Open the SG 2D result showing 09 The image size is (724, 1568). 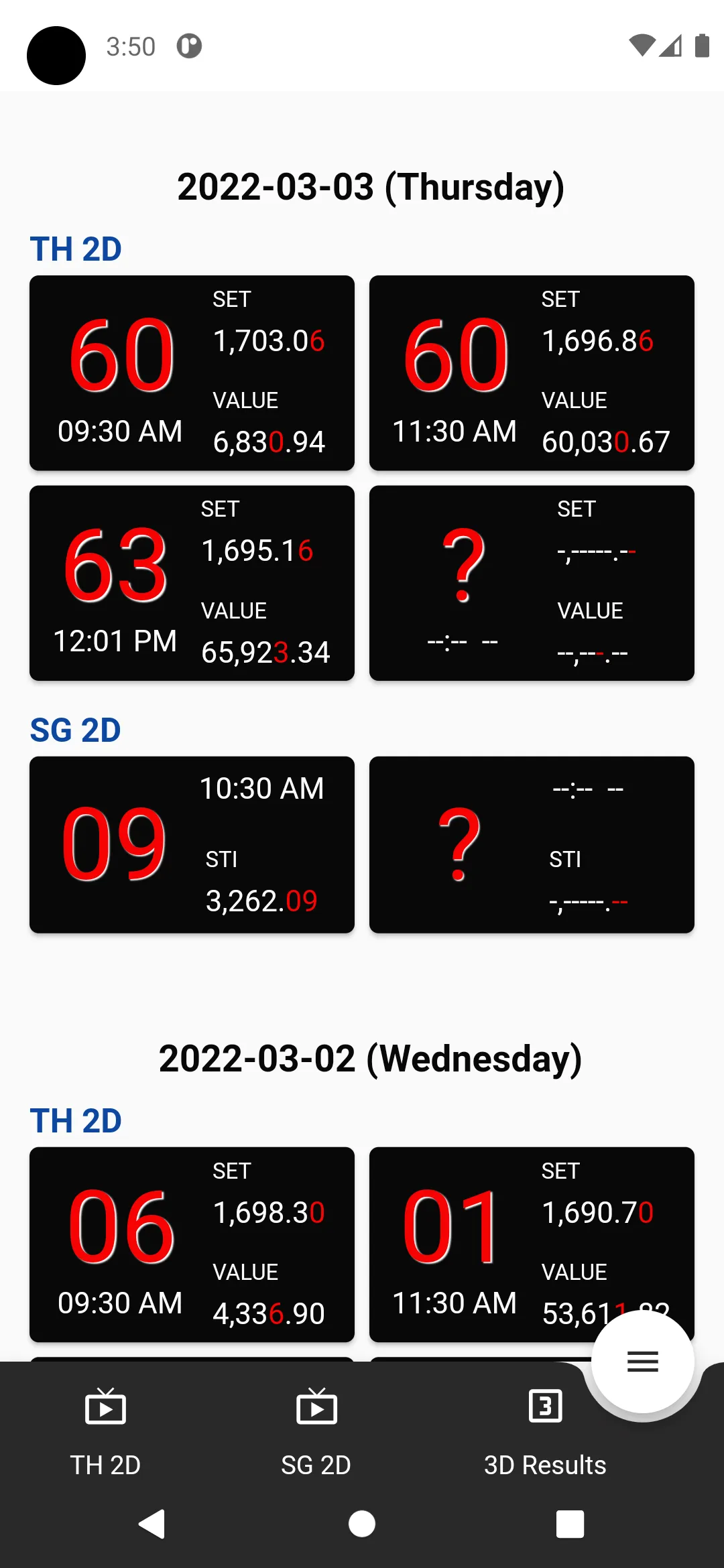point(191,844)
